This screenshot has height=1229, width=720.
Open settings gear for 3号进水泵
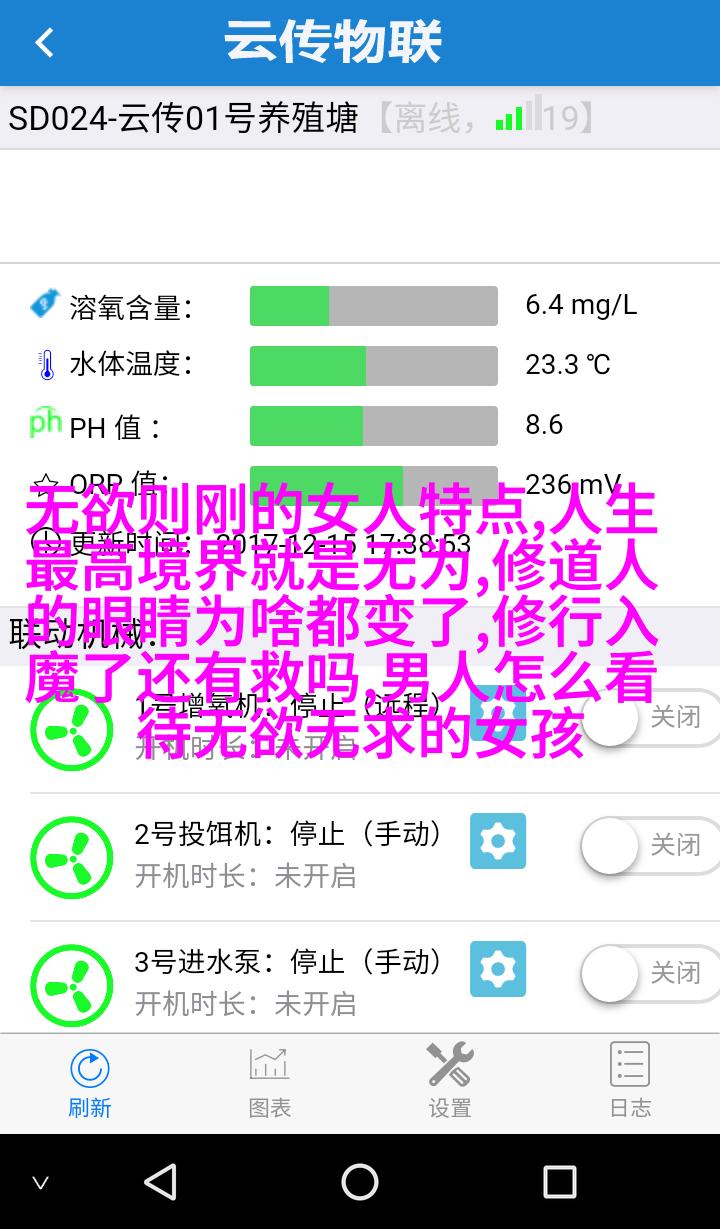(x=498, y=969)
